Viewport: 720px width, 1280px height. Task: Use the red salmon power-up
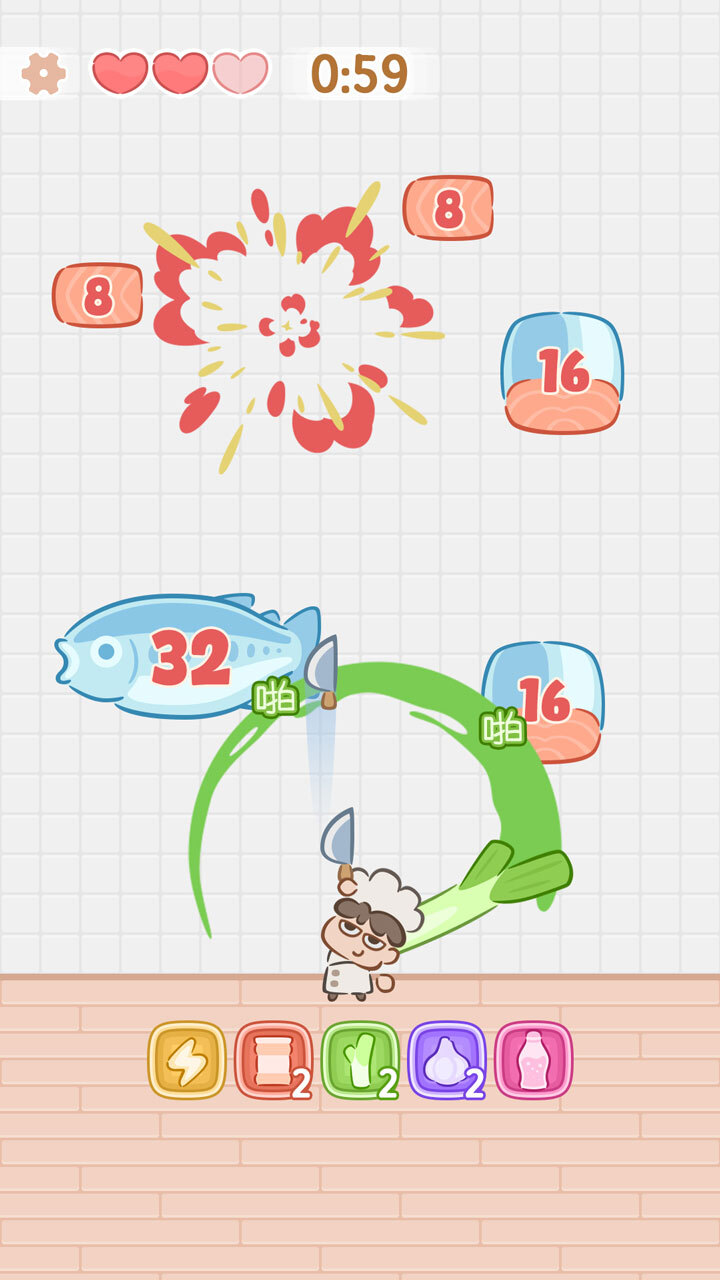tap(273, 1060)
